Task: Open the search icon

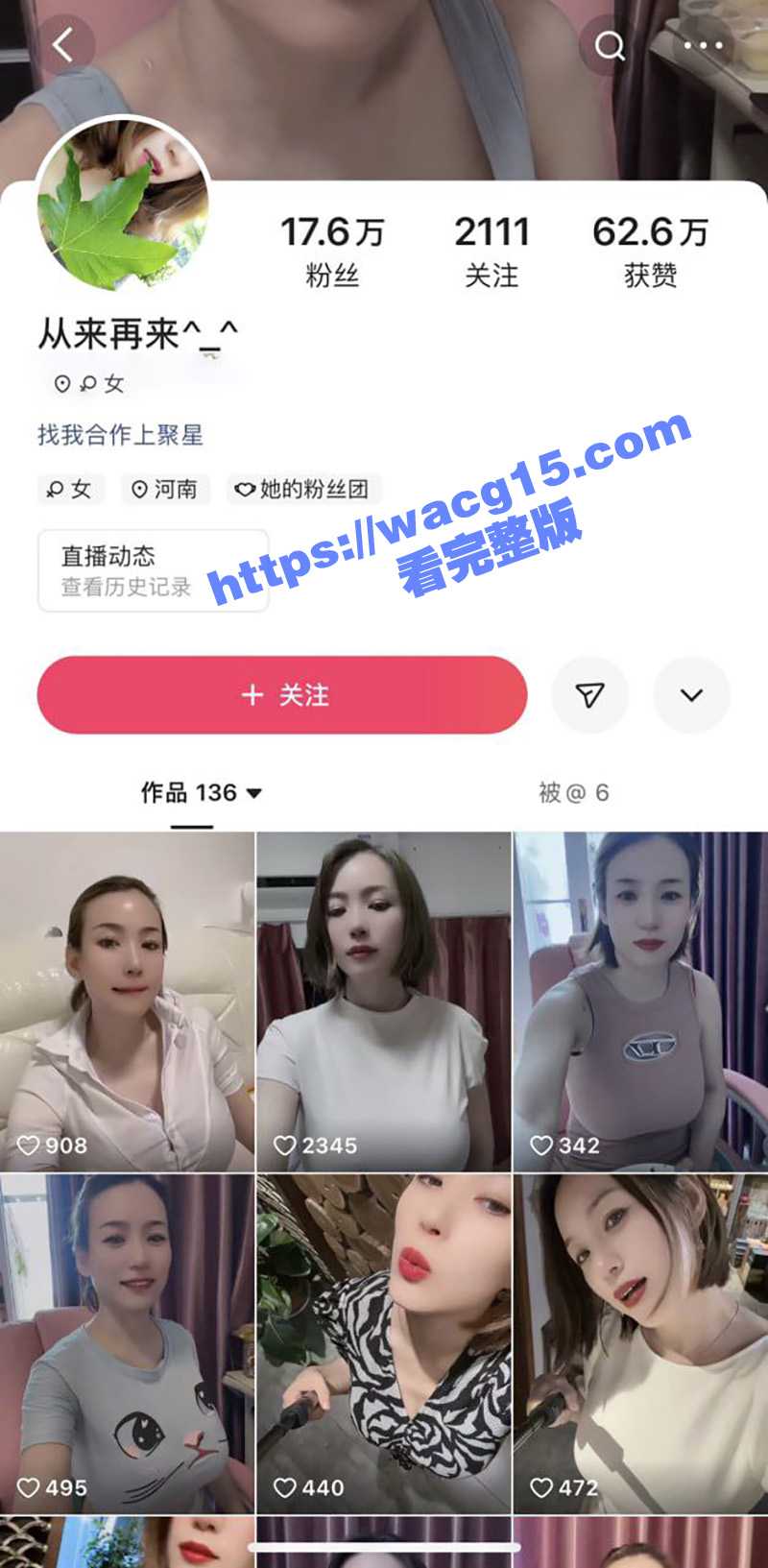Action: pyautogui.click(x=609, y=44)
